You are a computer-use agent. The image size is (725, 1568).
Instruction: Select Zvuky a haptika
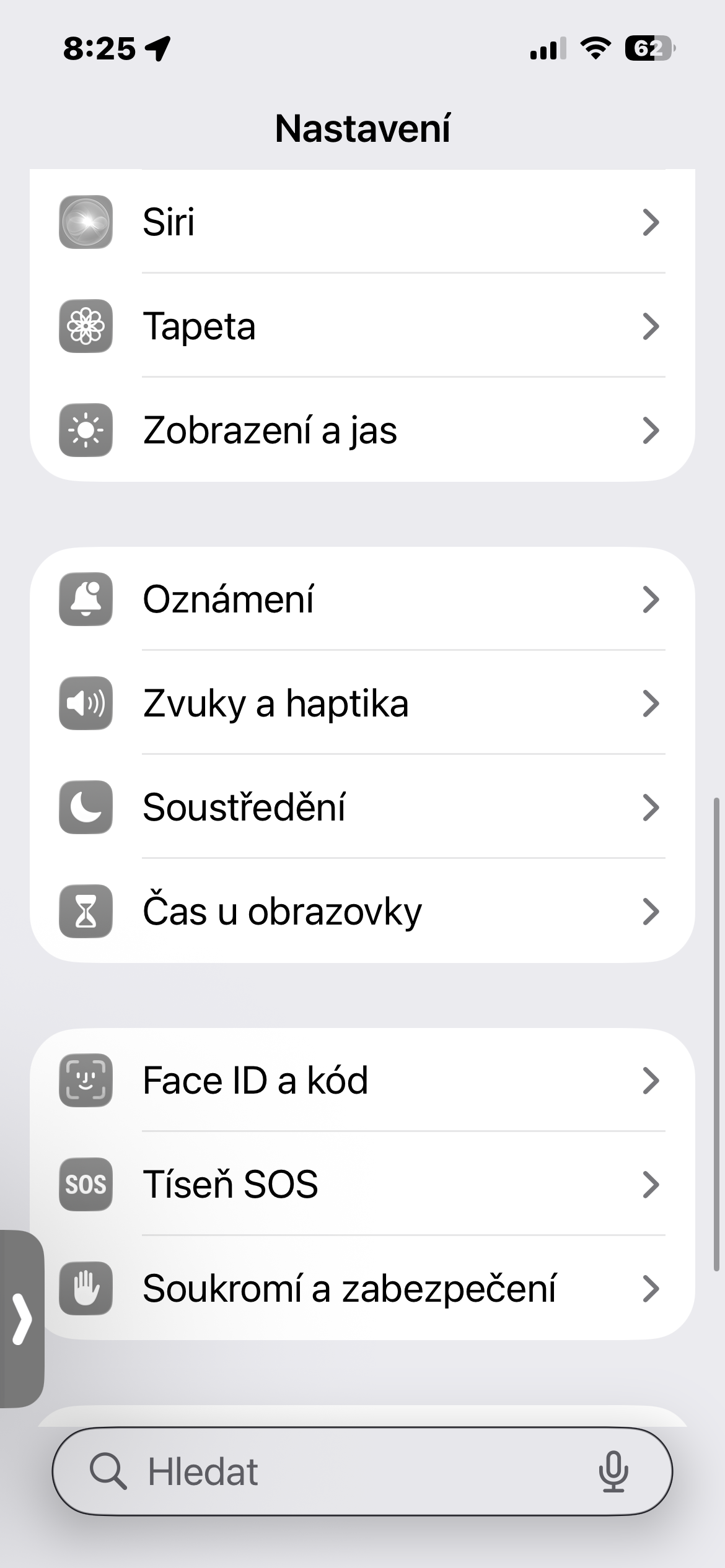click(x=362, y=703)
